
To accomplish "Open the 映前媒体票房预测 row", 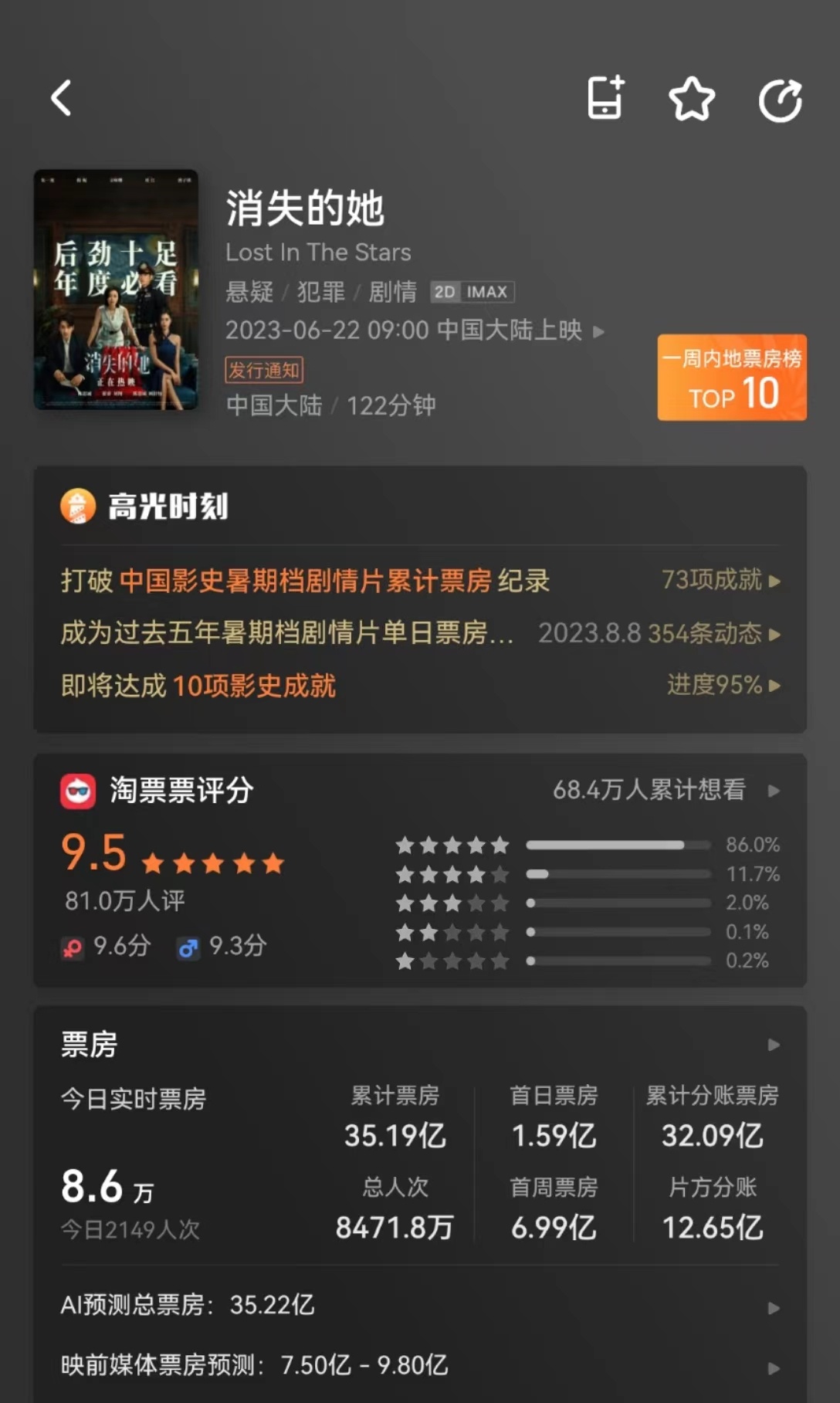I will coord(419,1365).
